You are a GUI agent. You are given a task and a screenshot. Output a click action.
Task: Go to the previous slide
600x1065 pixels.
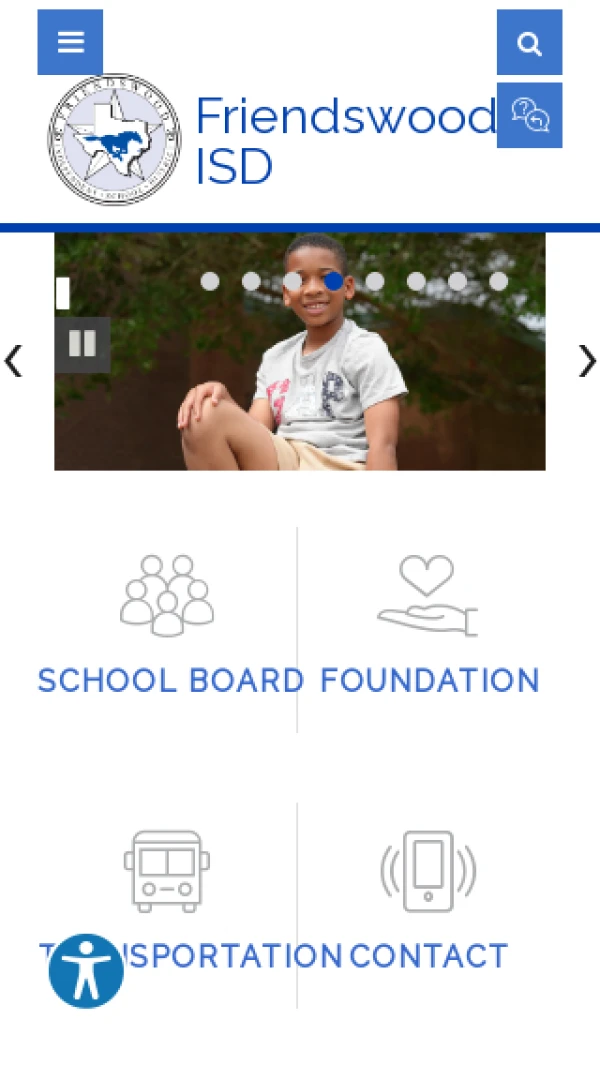click(14, 361)
